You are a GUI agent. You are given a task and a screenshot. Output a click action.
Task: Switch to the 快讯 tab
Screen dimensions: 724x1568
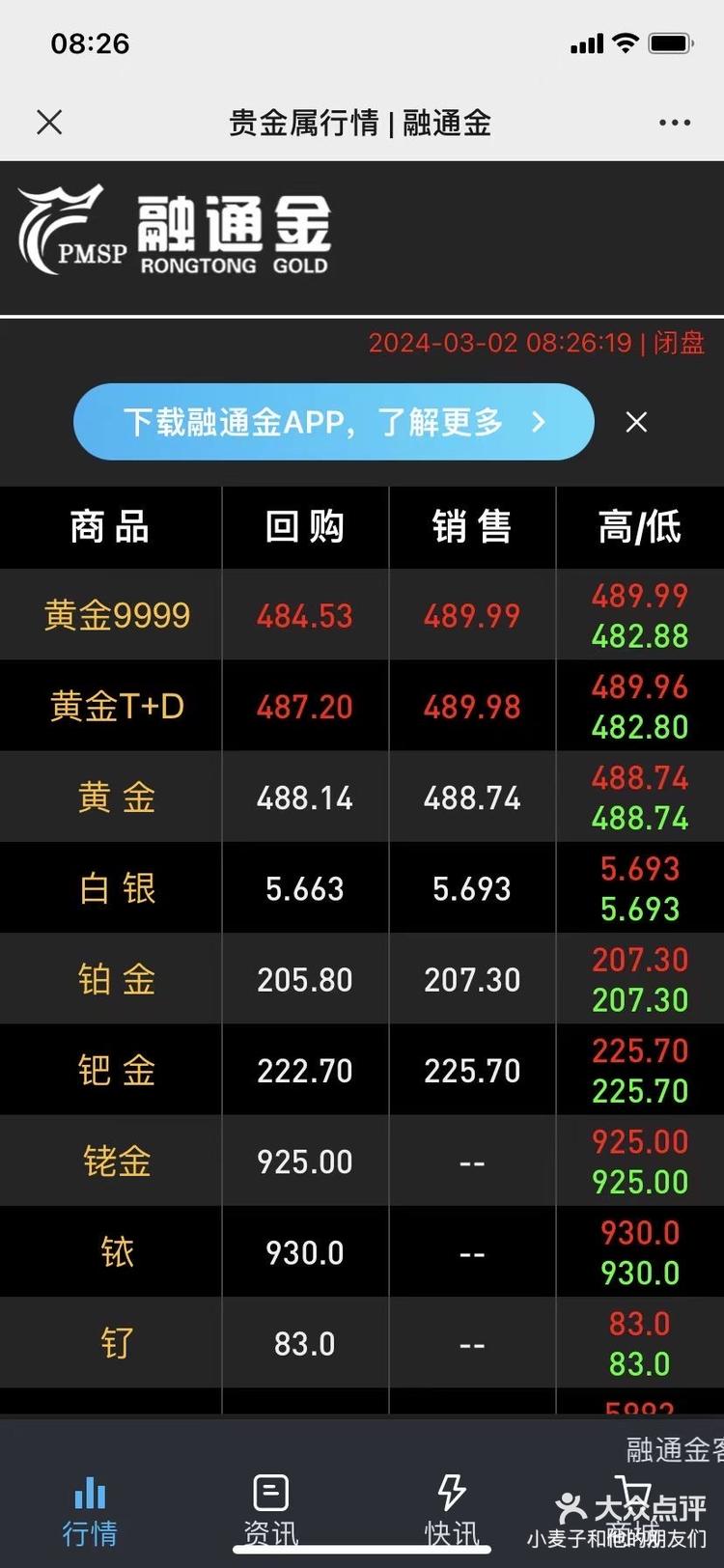click(x=450, y=1506)
